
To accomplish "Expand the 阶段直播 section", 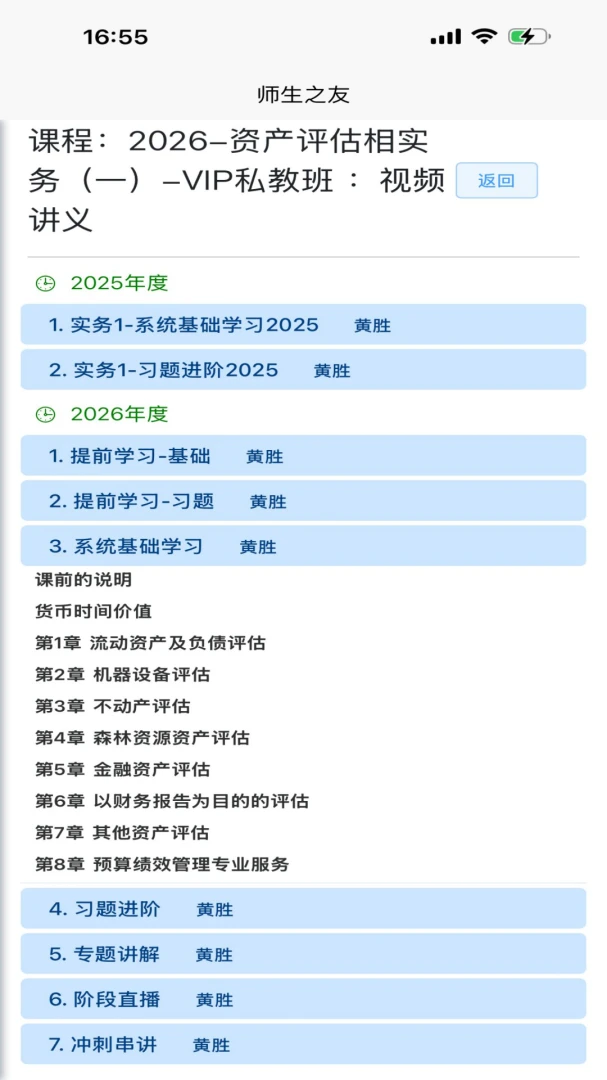I will point(303,999).
